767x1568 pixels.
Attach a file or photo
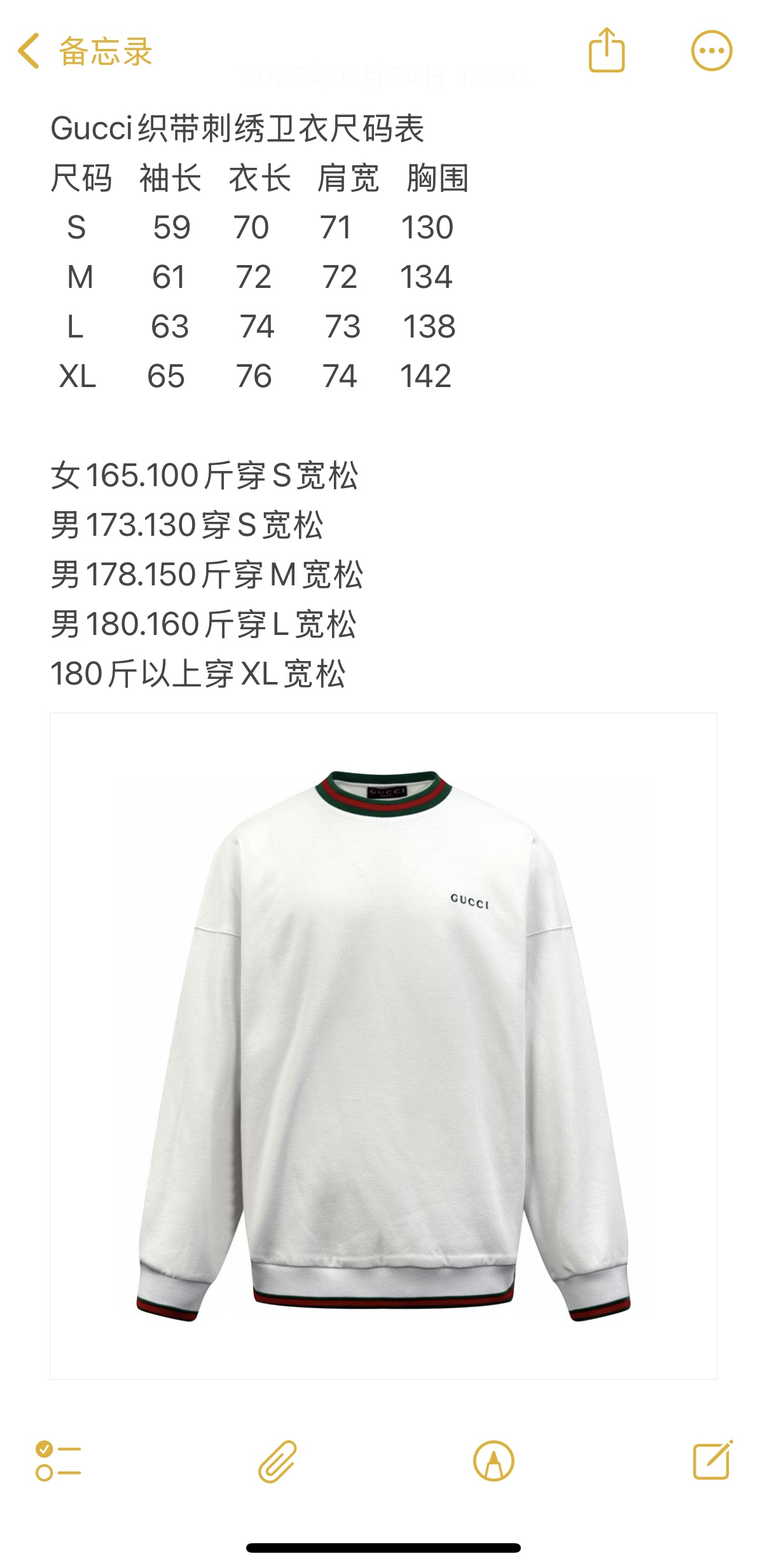277,1461
